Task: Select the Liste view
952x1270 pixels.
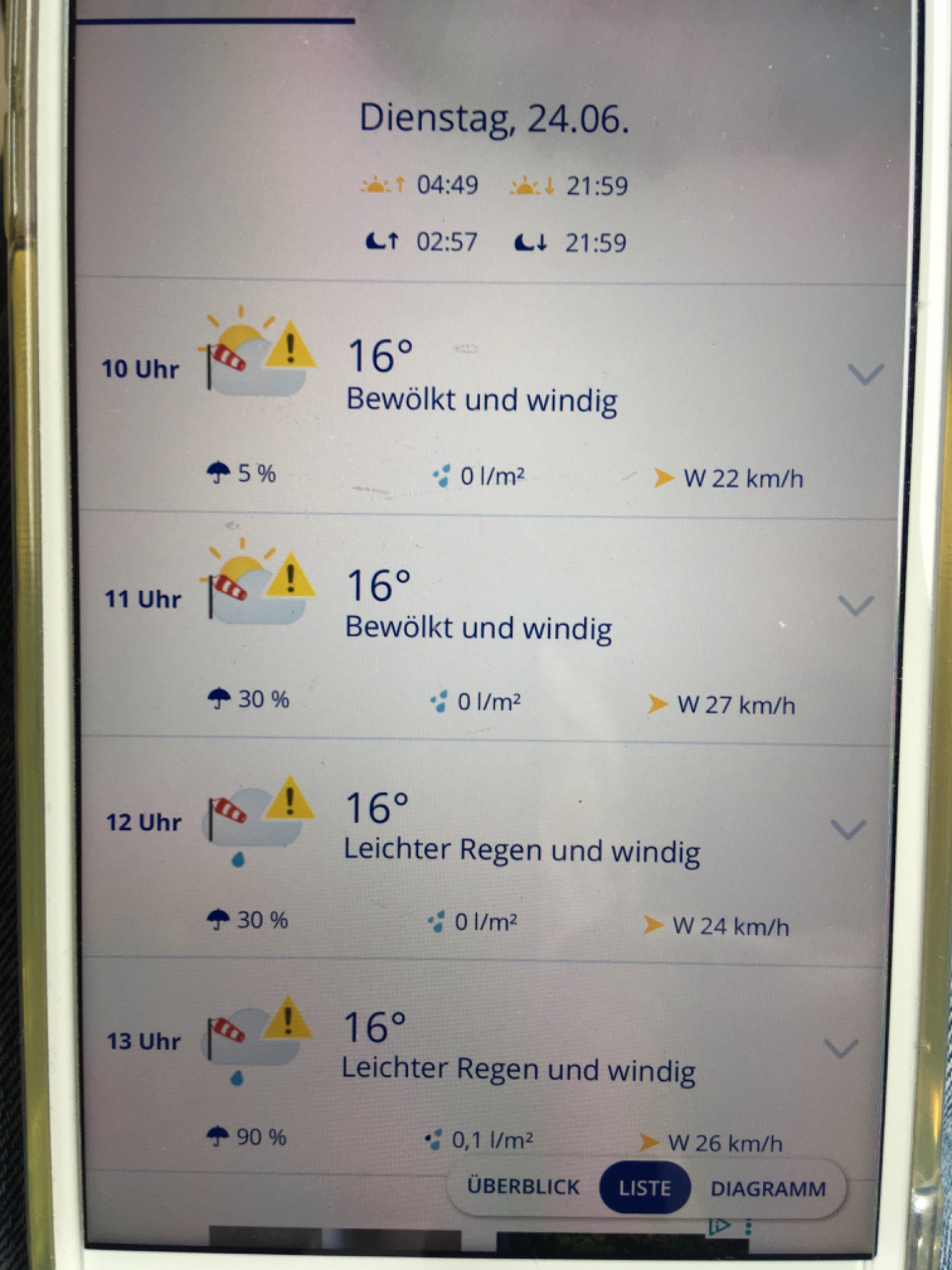Action: (645, 1188)
